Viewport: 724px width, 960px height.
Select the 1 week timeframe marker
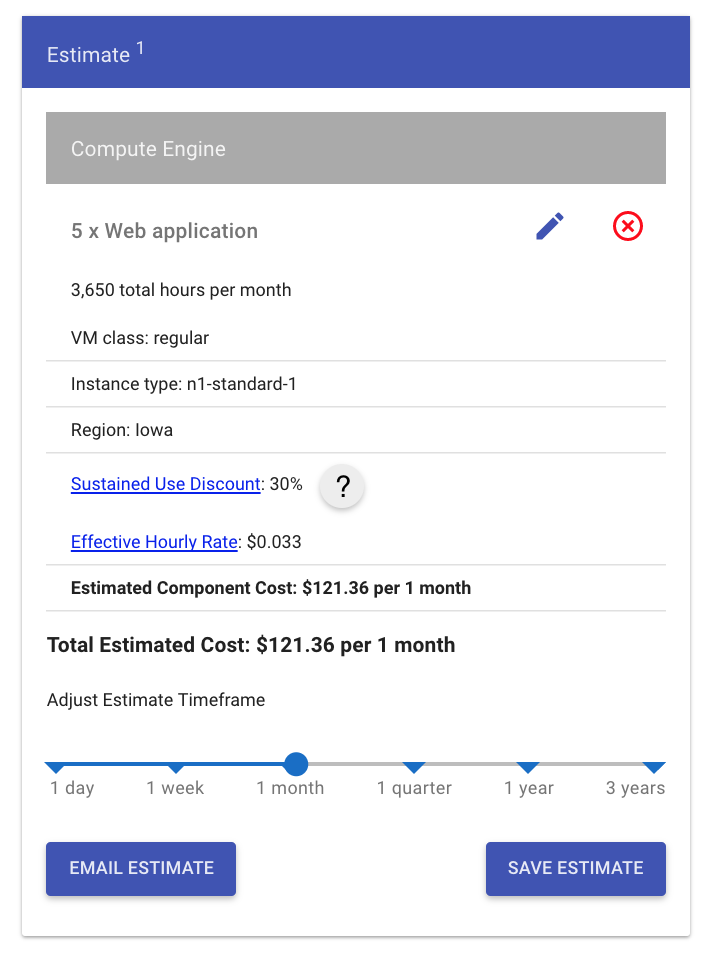[x=175, y=765]
